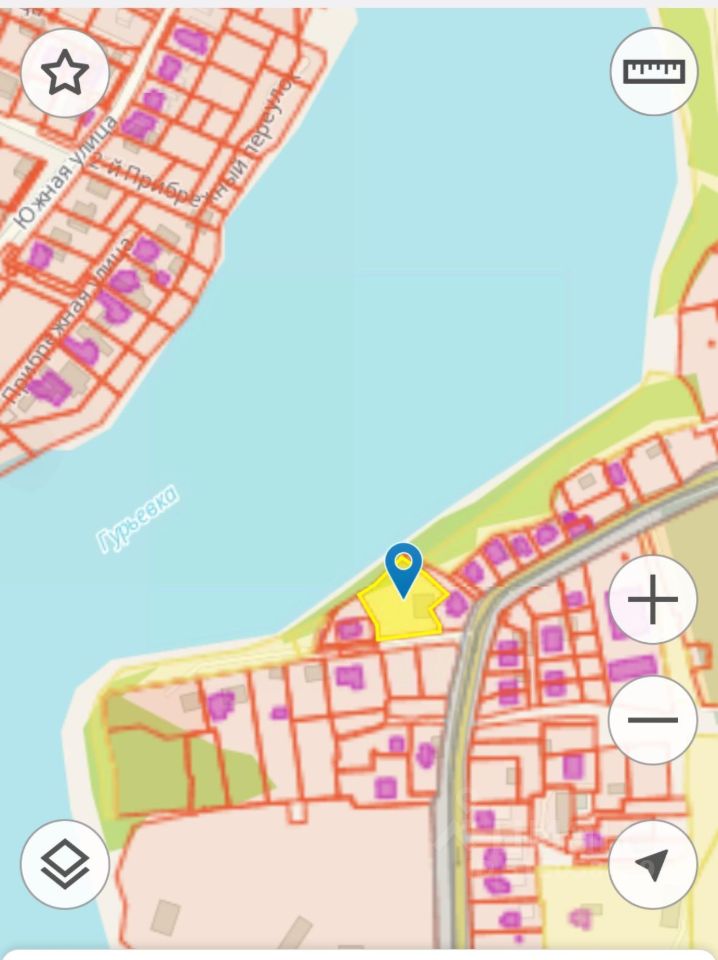
Task: Open the map layers selector
Action: click(65, 864)
